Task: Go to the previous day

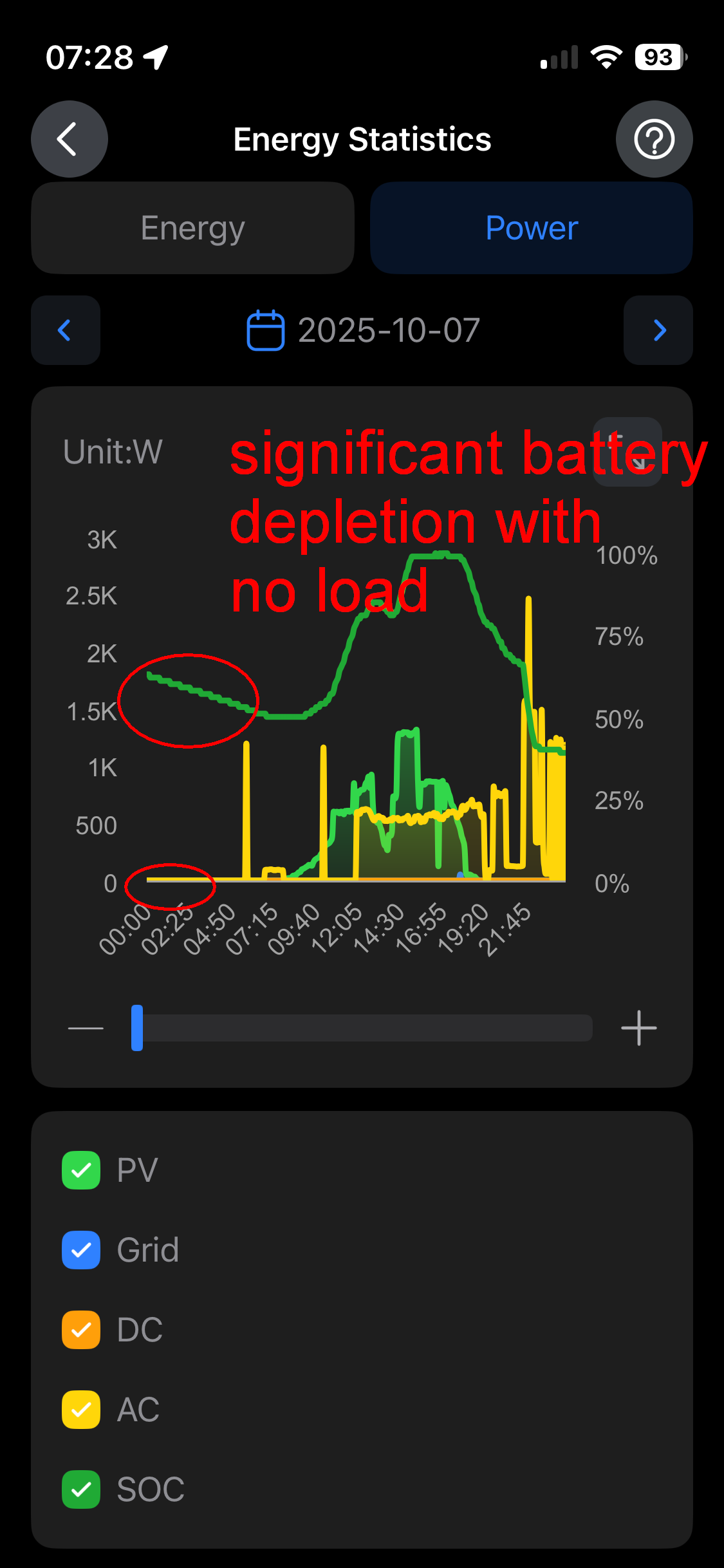Action: pyautogui.click(x=65, y=330)
